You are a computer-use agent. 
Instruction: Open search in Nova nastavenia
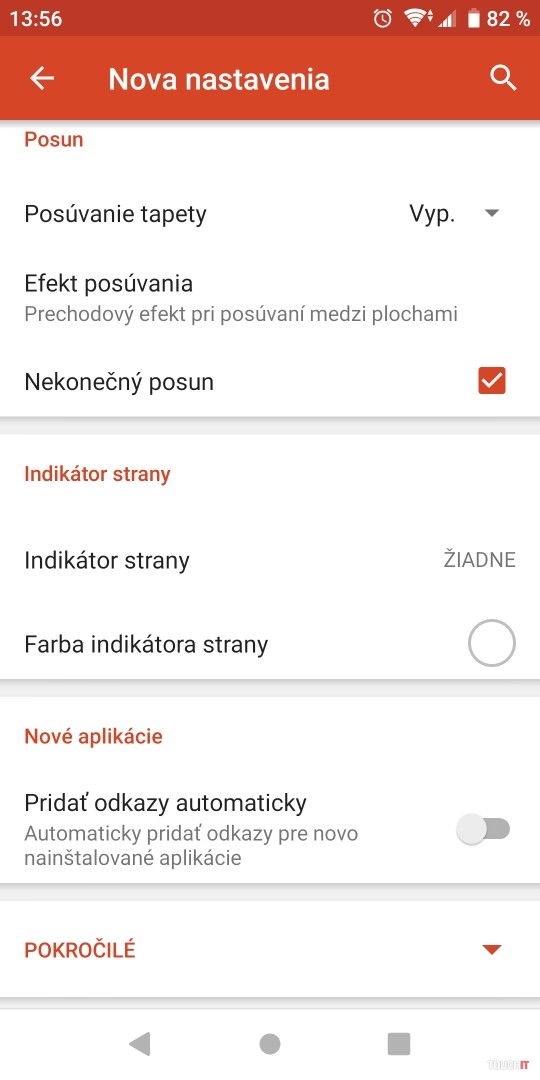coord(503,79)
